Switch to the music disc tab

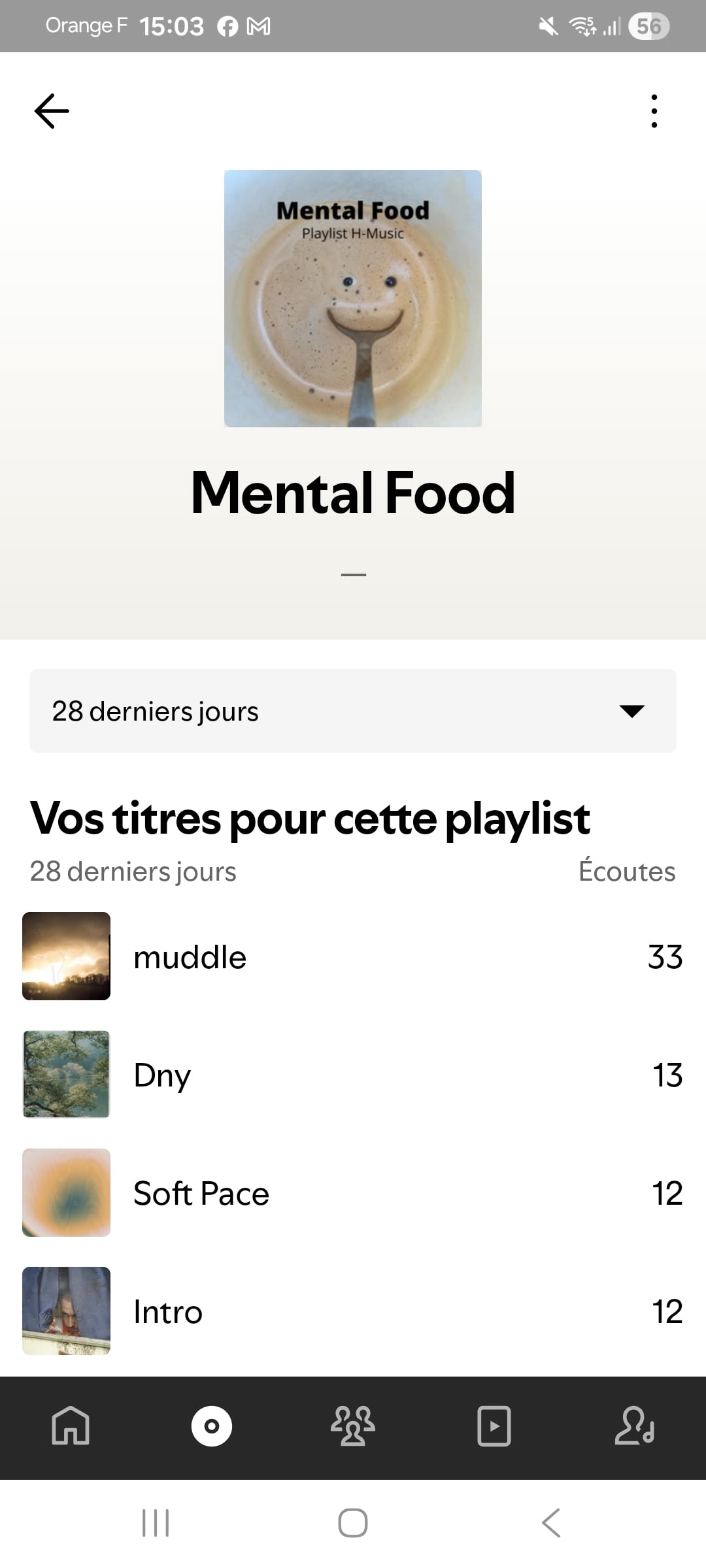212,1426
